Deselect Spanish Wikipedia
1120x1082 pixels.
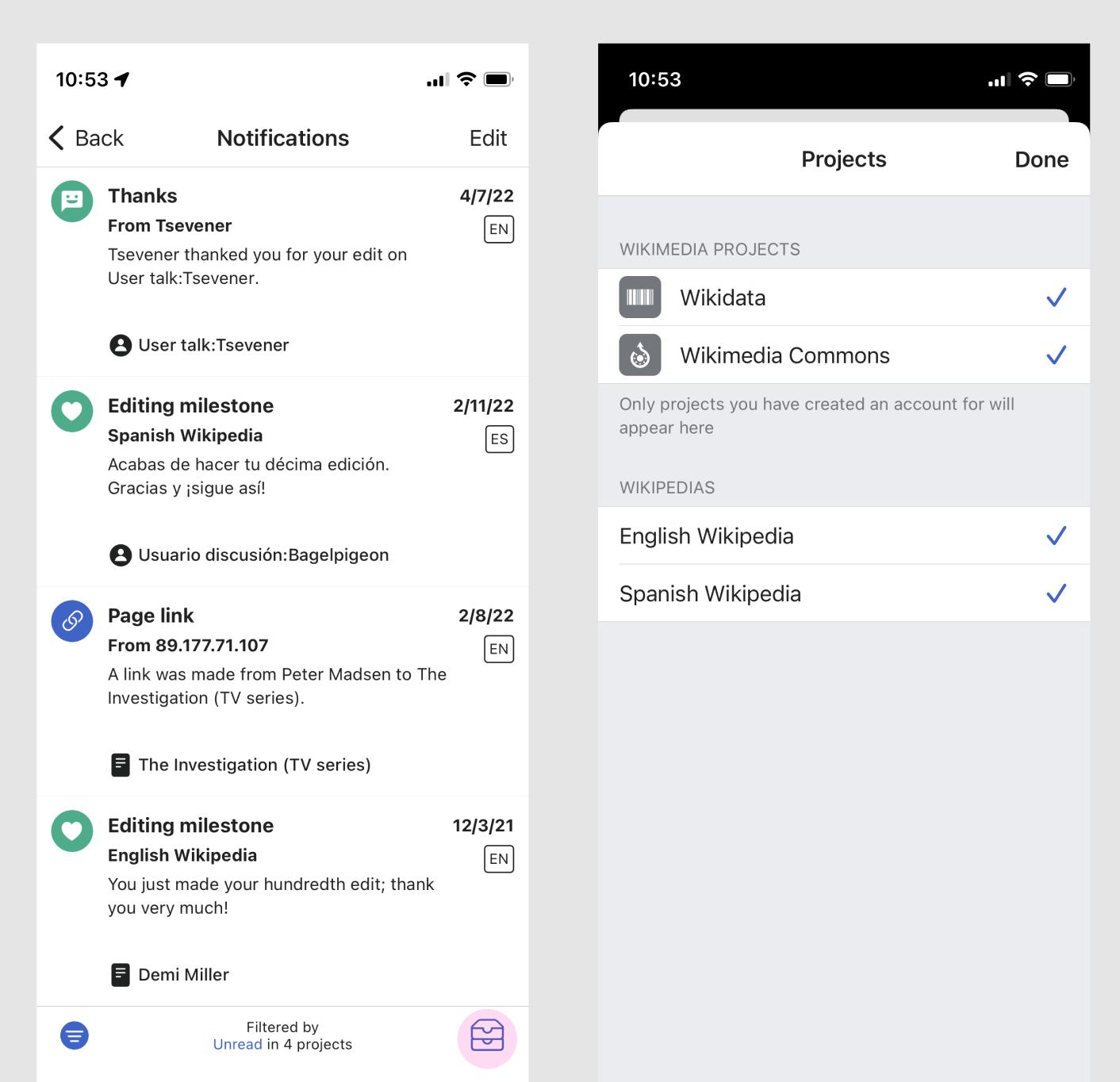pos(844,593)
